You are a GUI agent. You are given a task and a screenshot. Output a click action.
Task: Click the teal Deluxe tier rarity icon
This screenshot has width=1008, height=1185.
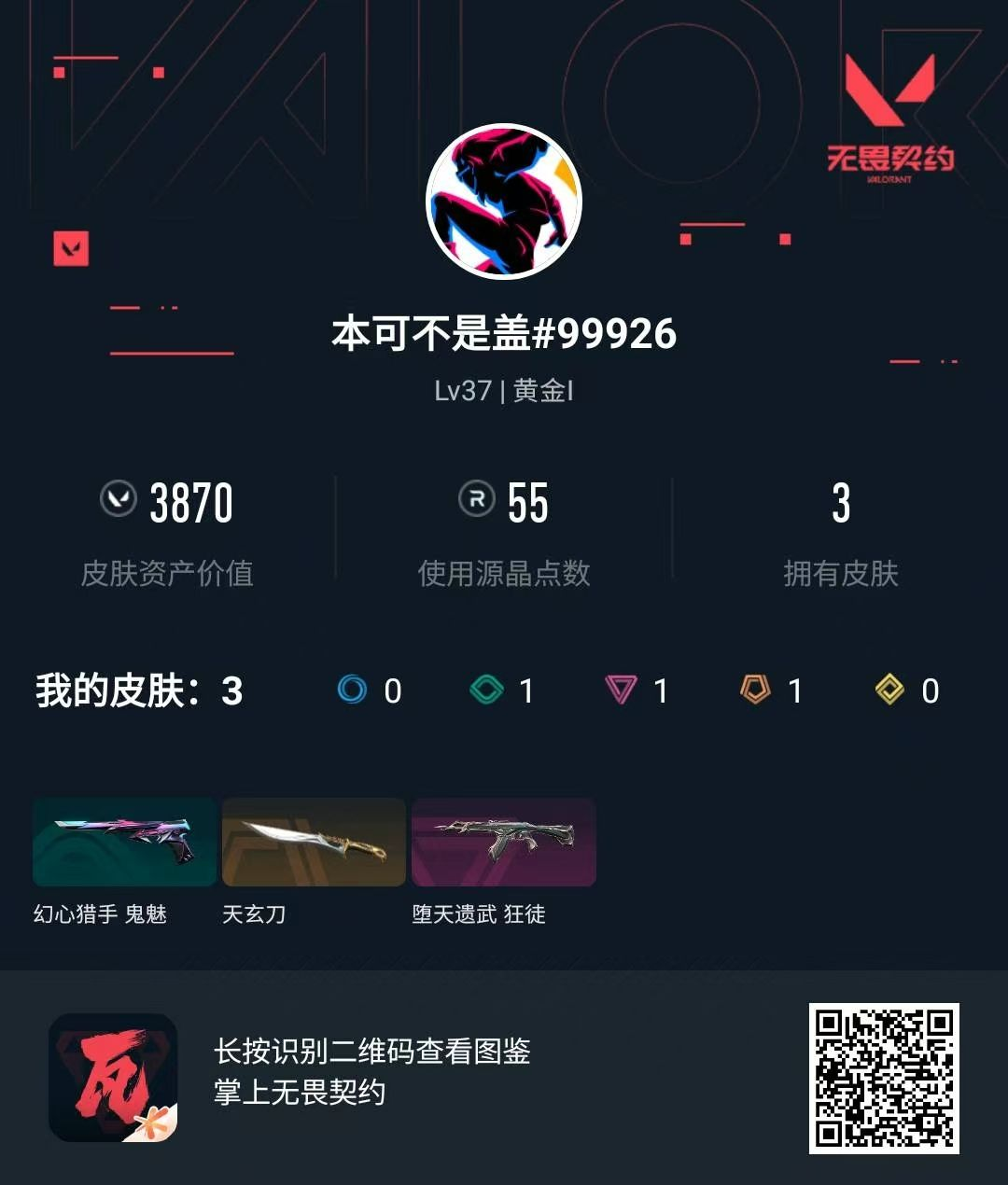489,690
